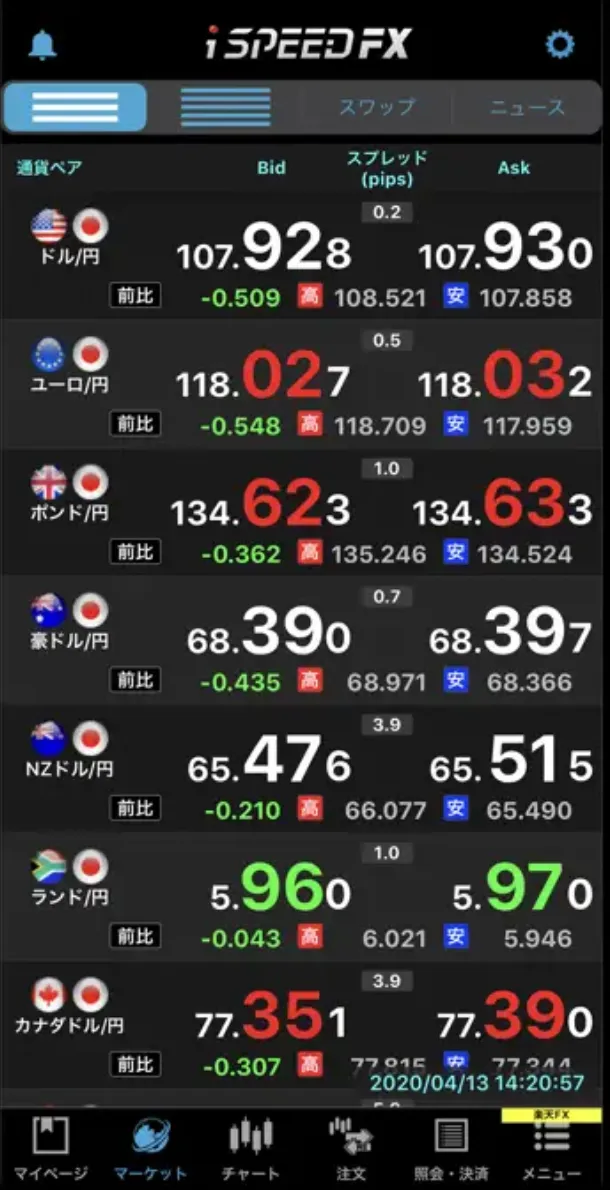Open the 照会・決済 tab
The height and width of the screenshot is (1190, 610).
(x=451, y=1150)
